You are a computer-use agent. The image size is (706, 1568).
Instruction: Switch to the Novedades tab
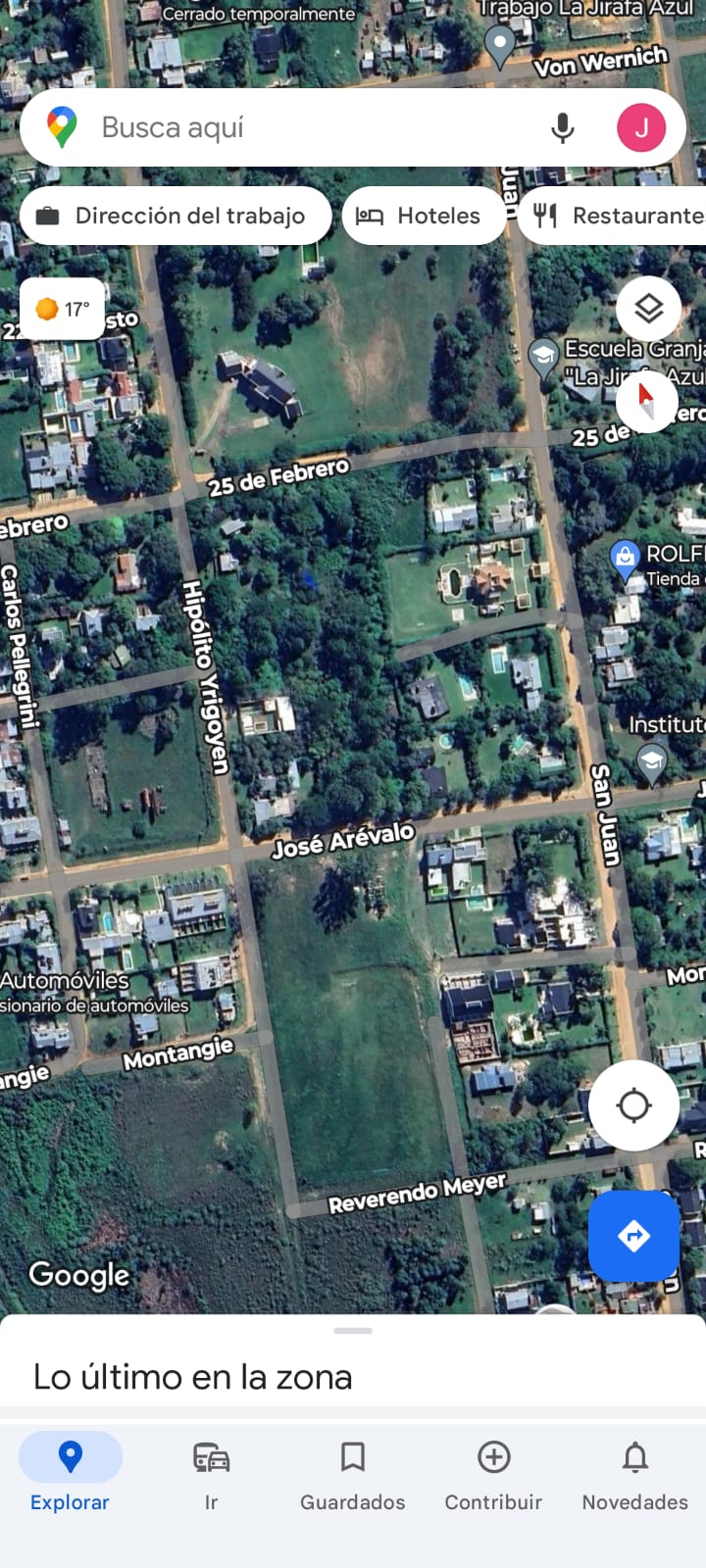coord(634,1475)
